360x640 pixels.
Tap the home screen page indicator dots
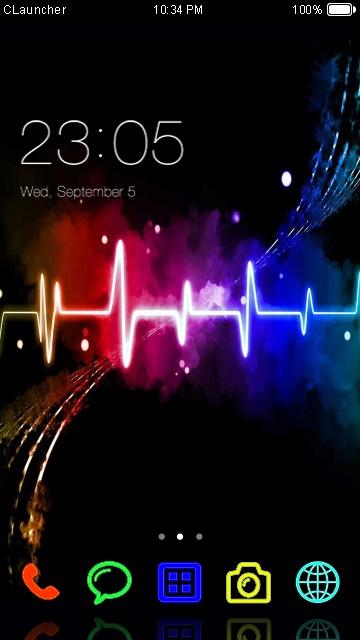(180, 537)
